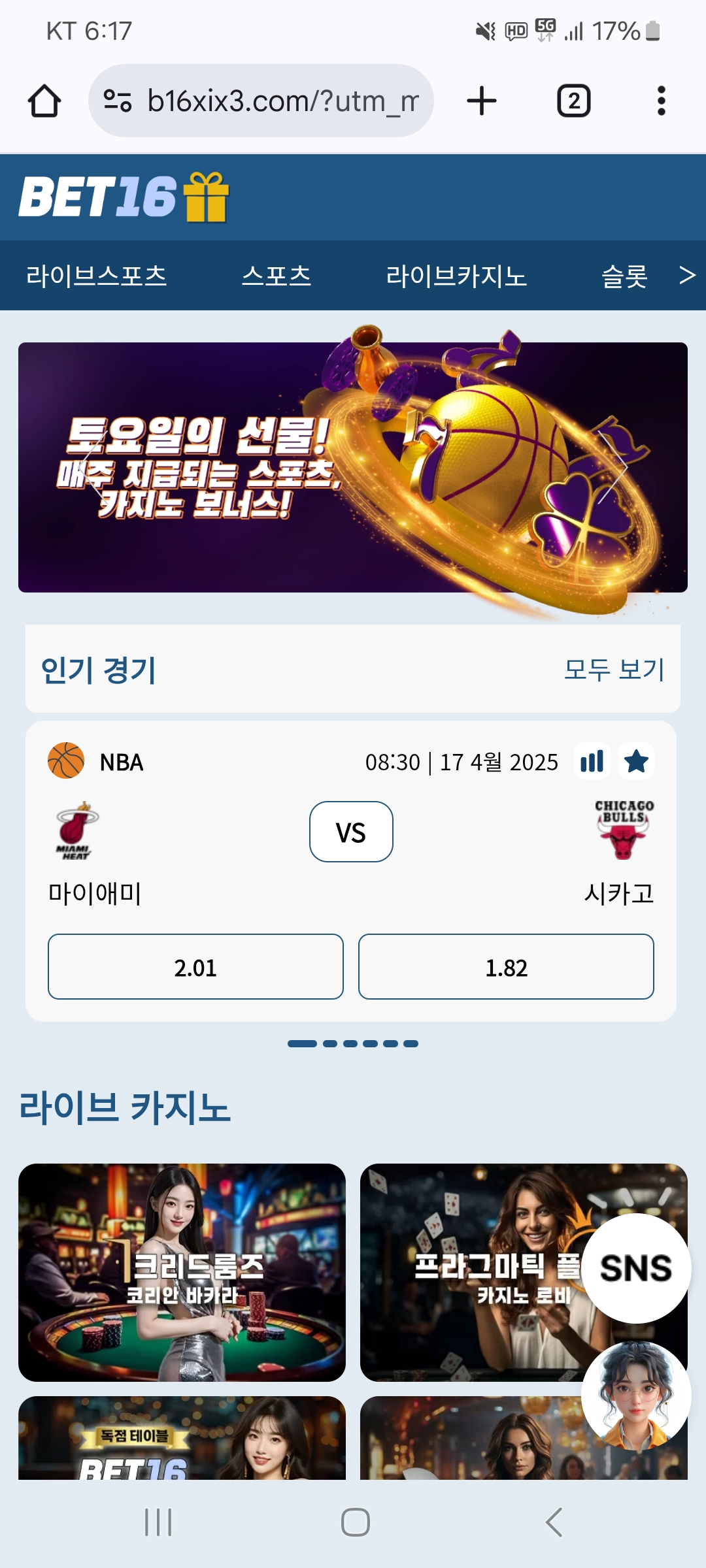Image resolution: width=706 pixels, height=1568 pixels.
Task: View the open tabs switcher
Action: point(573,101)
